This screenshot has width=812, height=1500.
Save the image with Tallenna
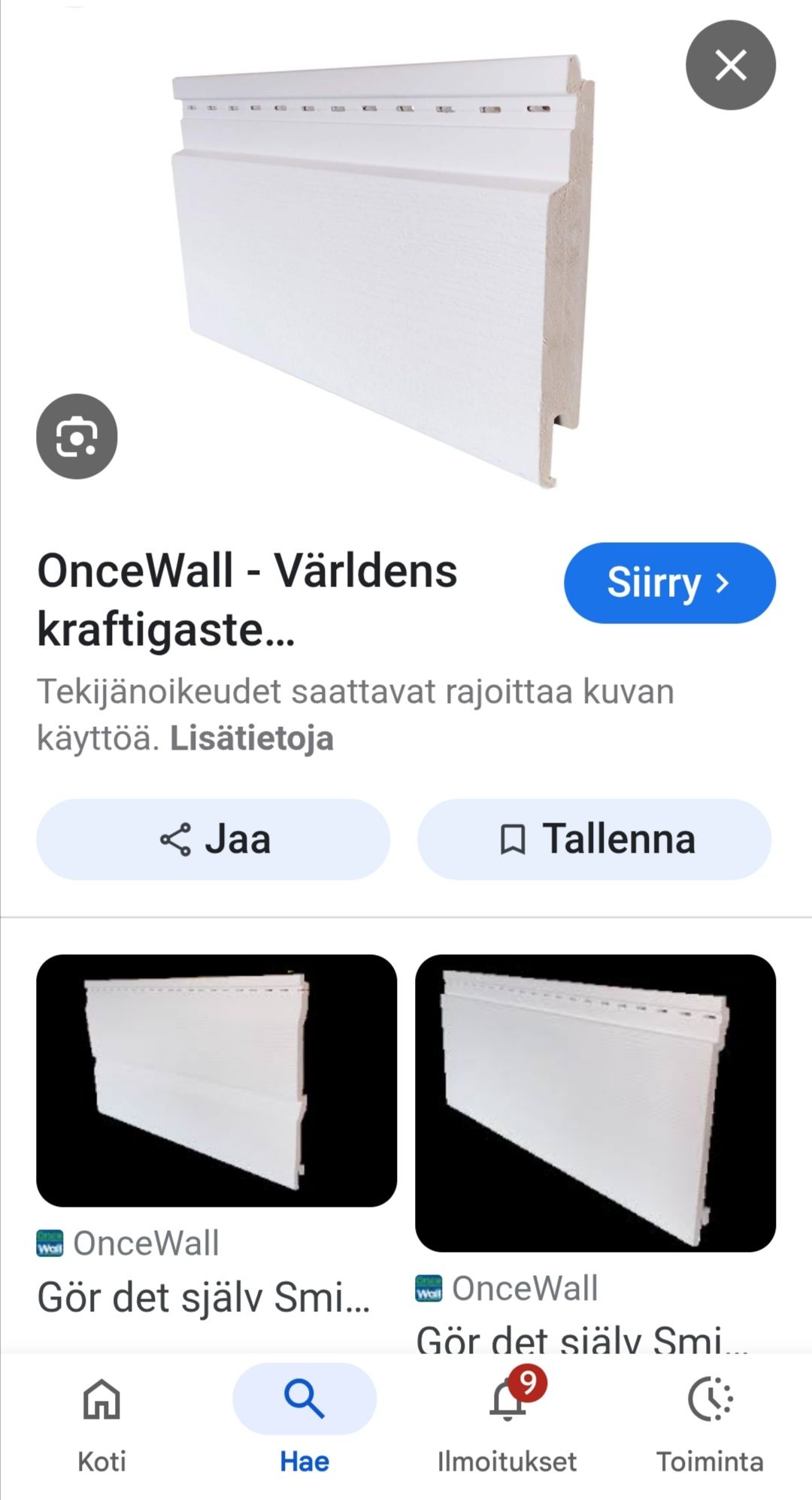point(595,839)
